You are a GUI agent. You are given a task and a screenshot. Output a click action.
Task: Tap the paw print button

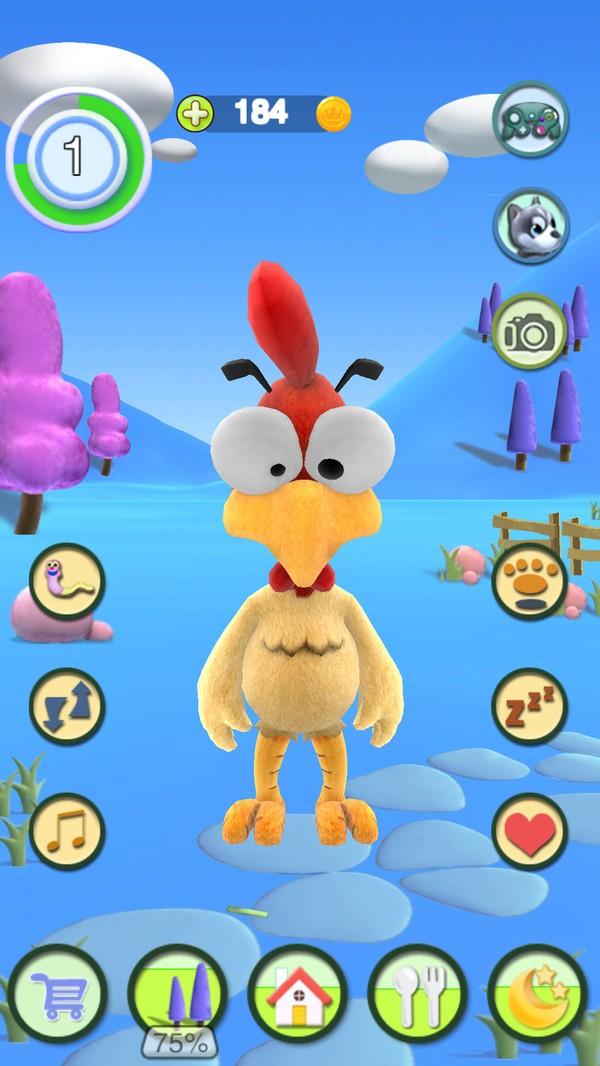pyautogui.click(x=529, y=580)
